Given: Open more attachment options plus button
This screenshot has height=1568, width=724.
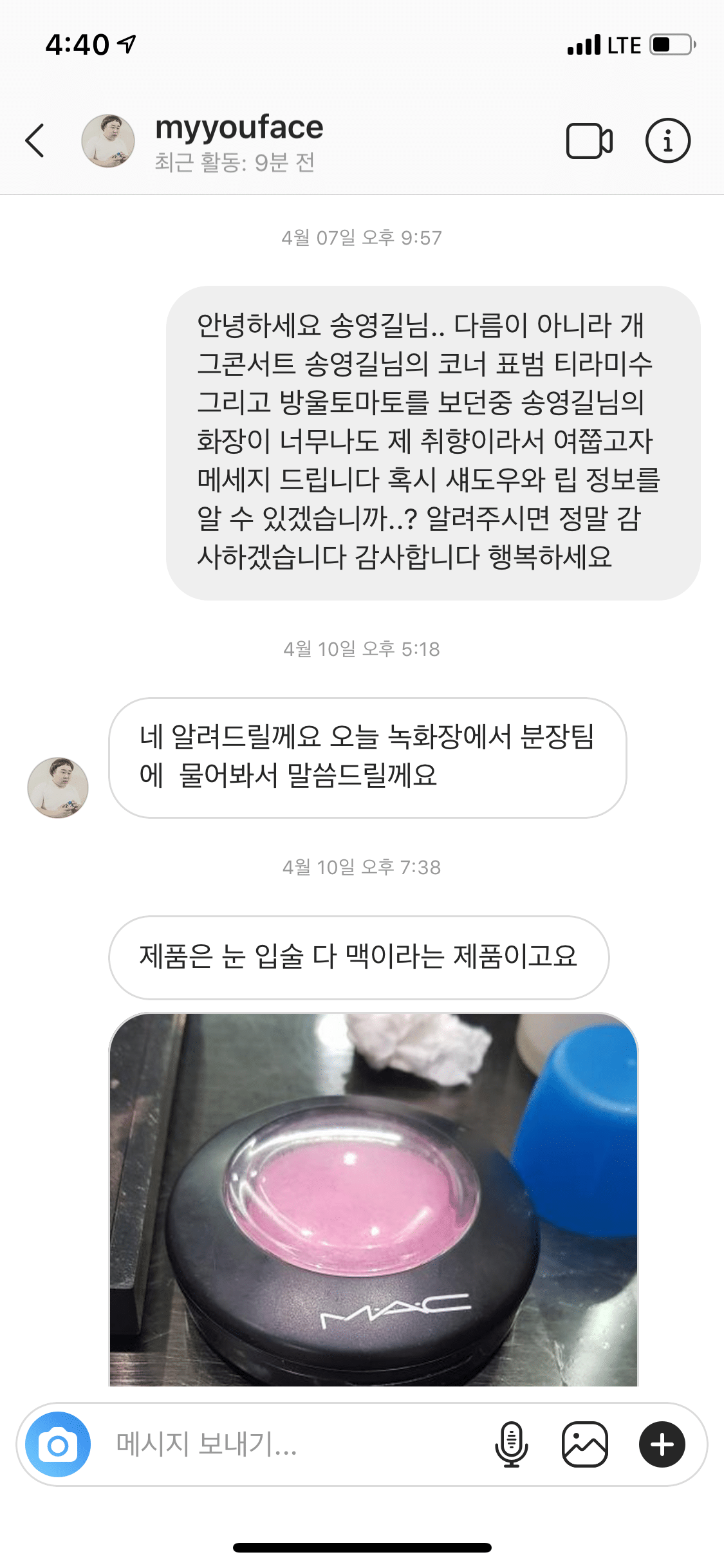Looking at the screenshot, I should 662,1445.
